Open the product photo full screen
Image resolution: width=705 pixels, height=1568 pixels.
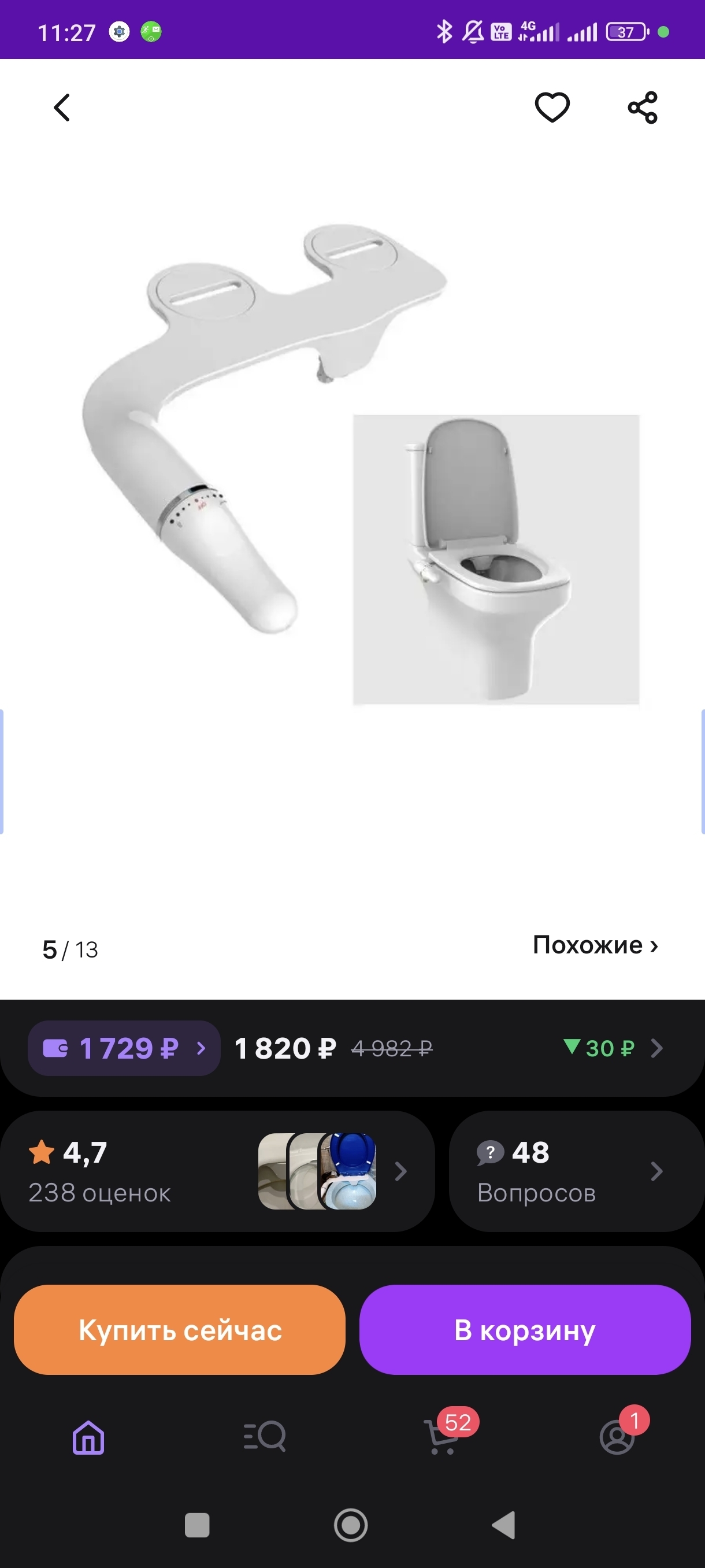[x=353, y=487]
